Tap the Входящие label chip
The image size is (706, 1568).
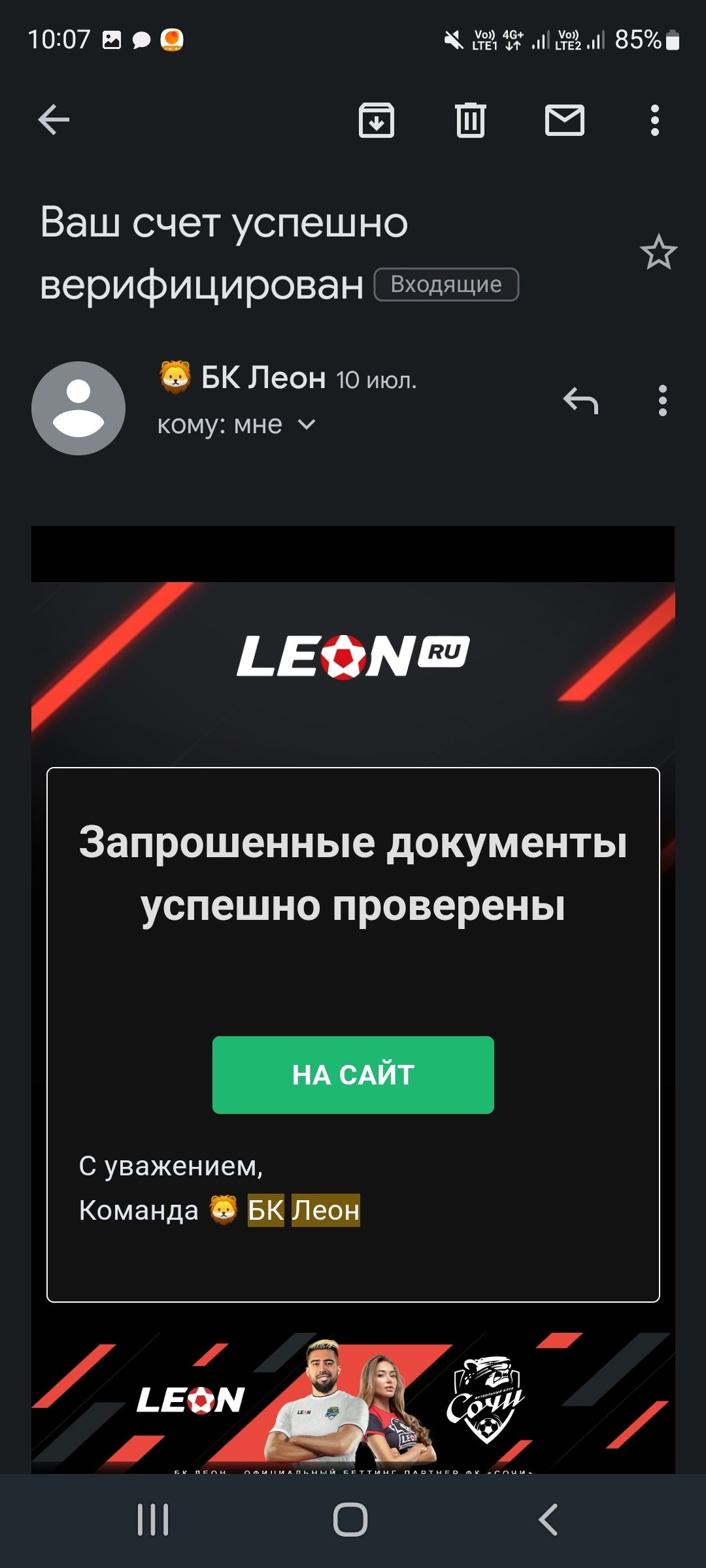[446, 285]
